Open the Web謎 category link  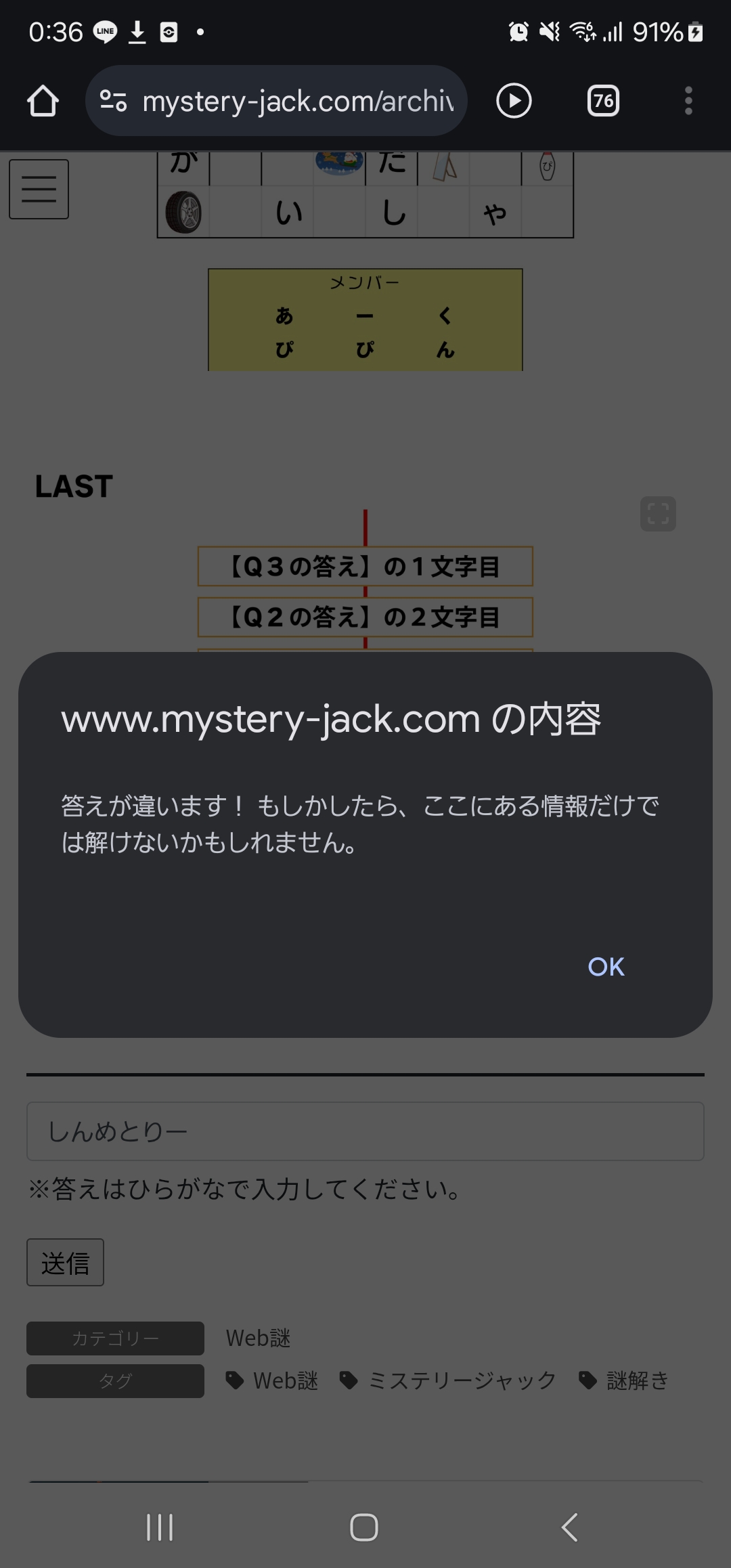258,1338
